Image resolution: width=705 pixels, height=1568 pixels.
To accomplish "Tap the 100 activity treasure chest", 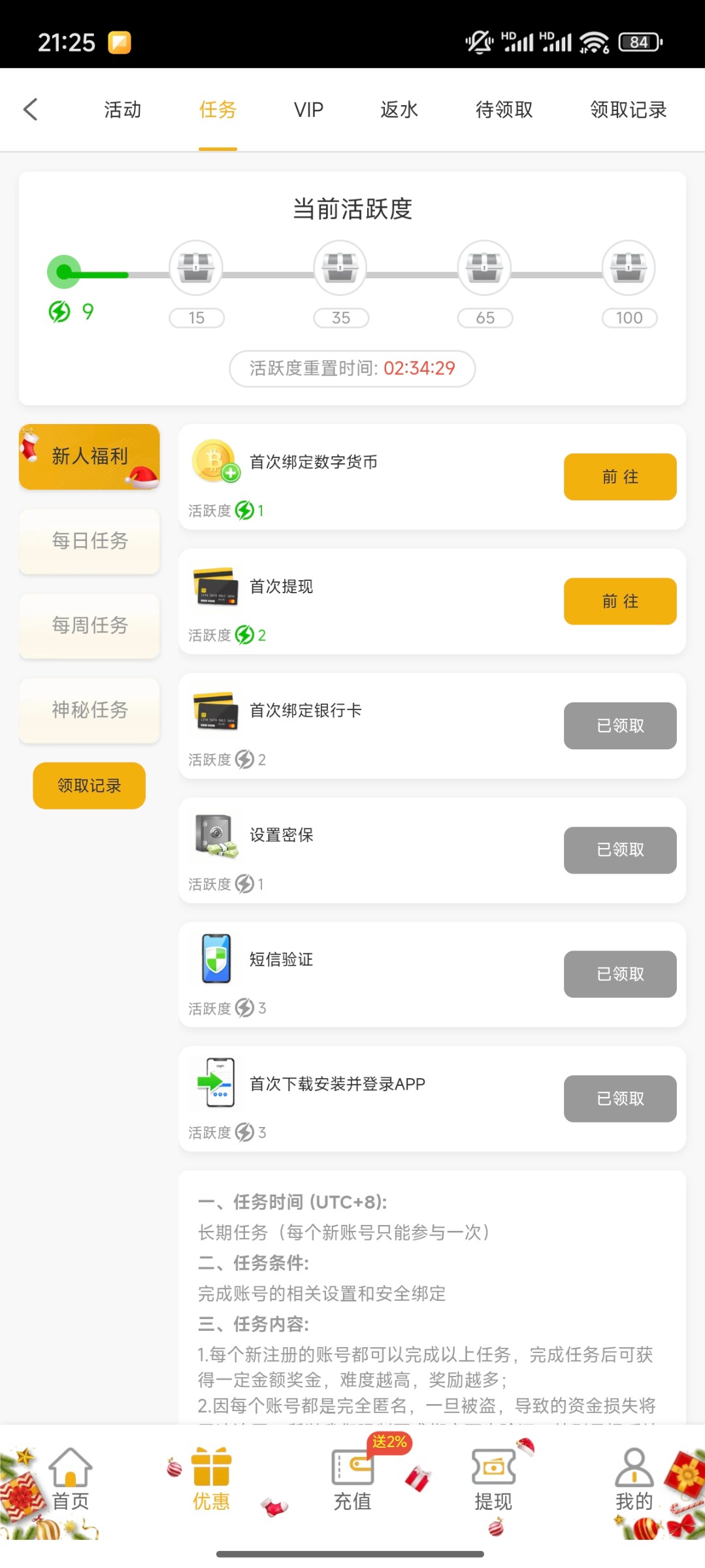I will [629, 268].
